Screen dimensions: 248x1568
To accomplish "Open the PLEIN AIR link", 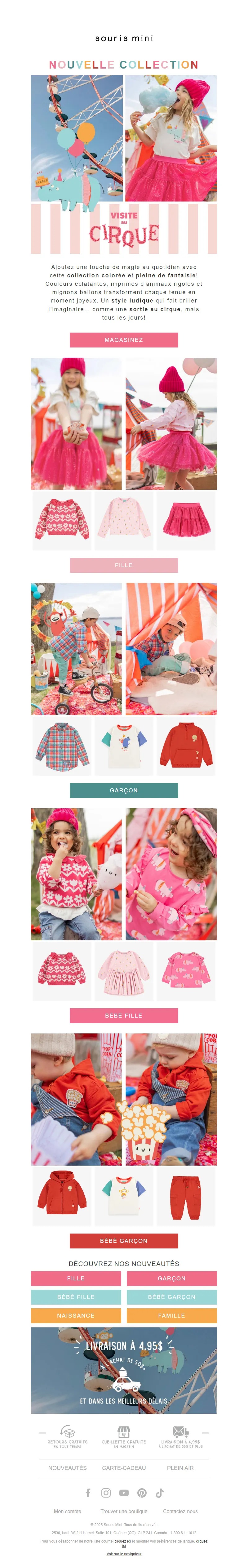I will click(x=180, y=1467).
